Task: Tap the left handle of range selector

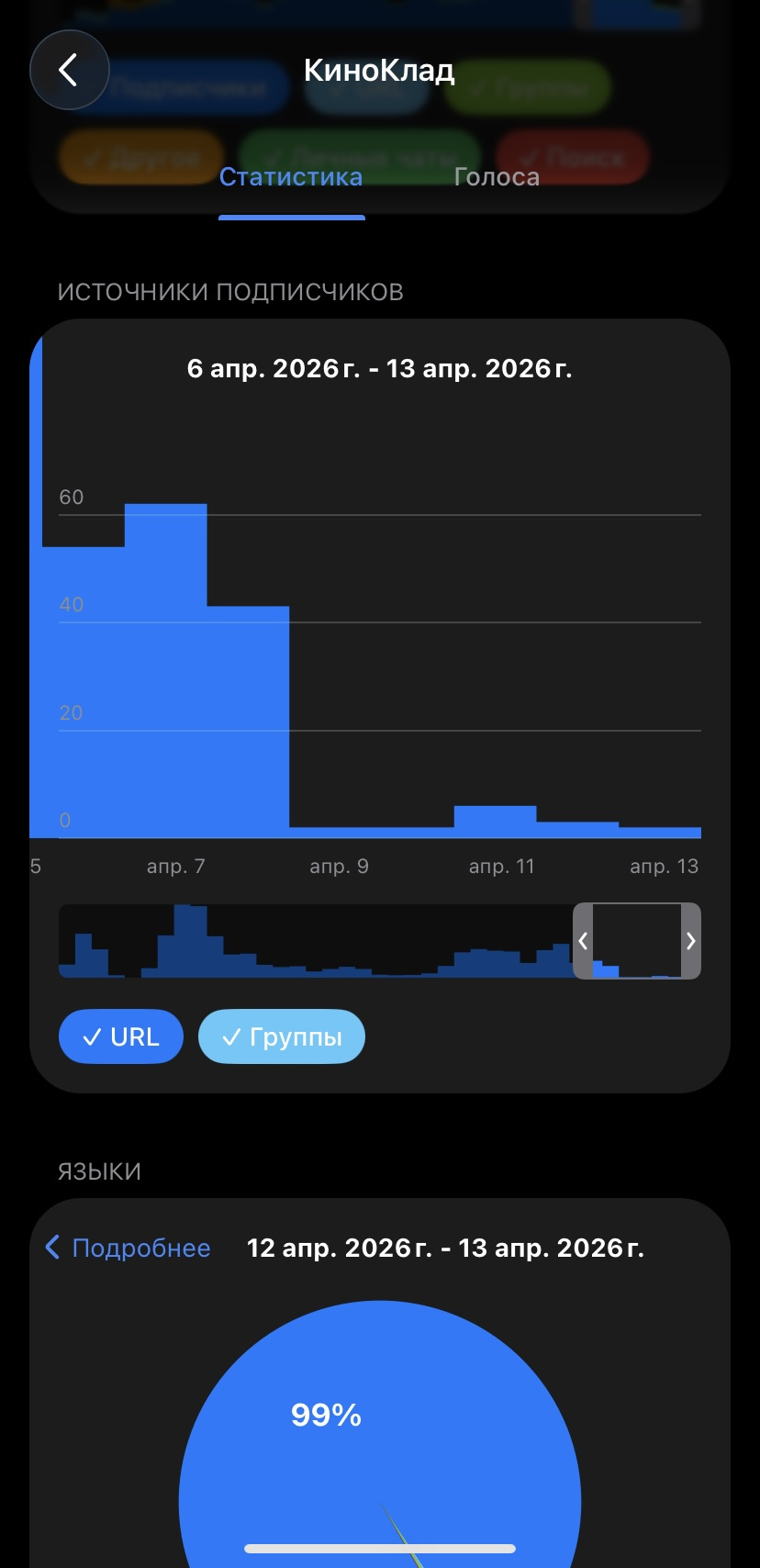Action: click(583, 941)
